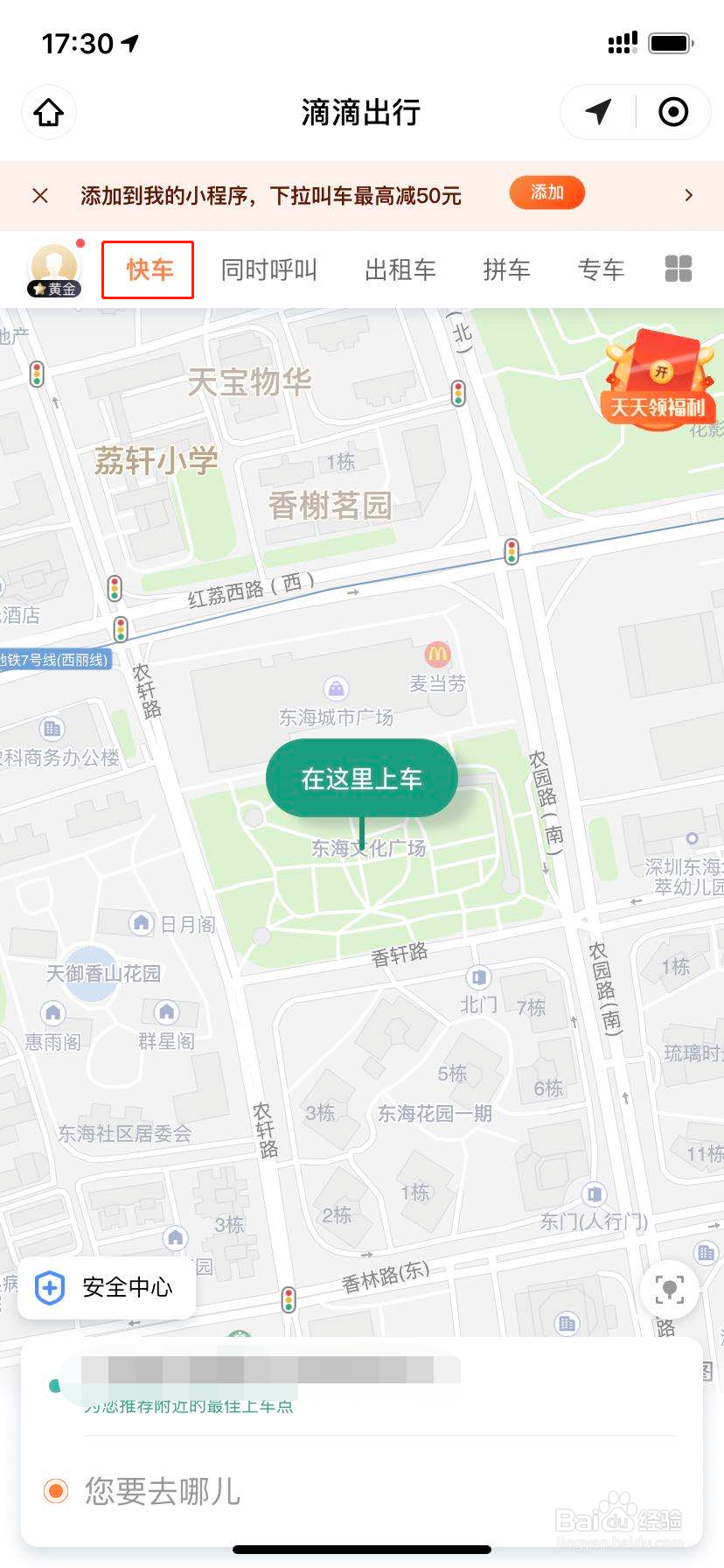Open the 天天领福利 red envelope on the map

pos(658,385)
